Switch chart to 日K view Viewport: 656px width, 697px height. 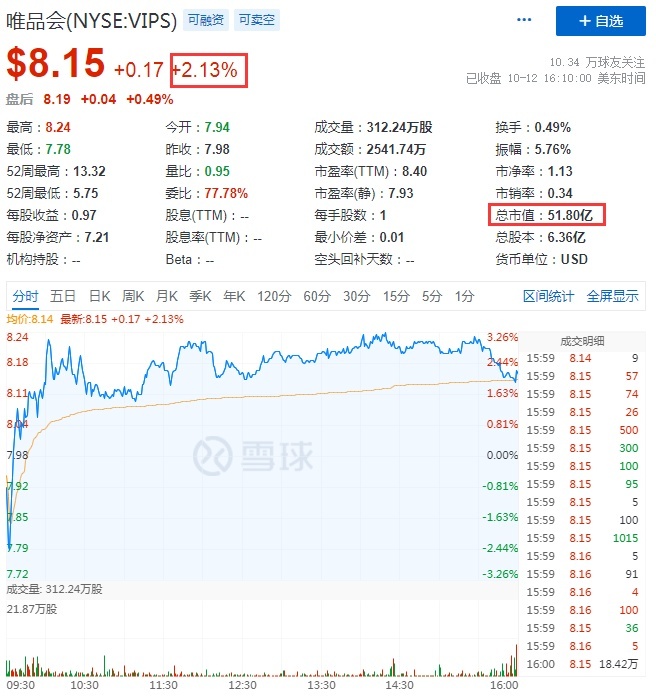click(99, 296)
